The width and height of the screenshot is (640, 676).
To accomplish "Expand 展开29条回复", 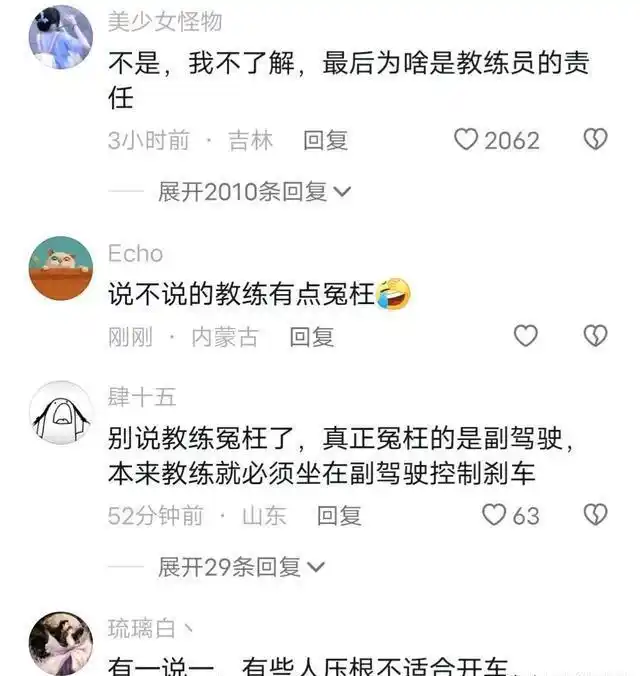I will (x=241, y=567).
